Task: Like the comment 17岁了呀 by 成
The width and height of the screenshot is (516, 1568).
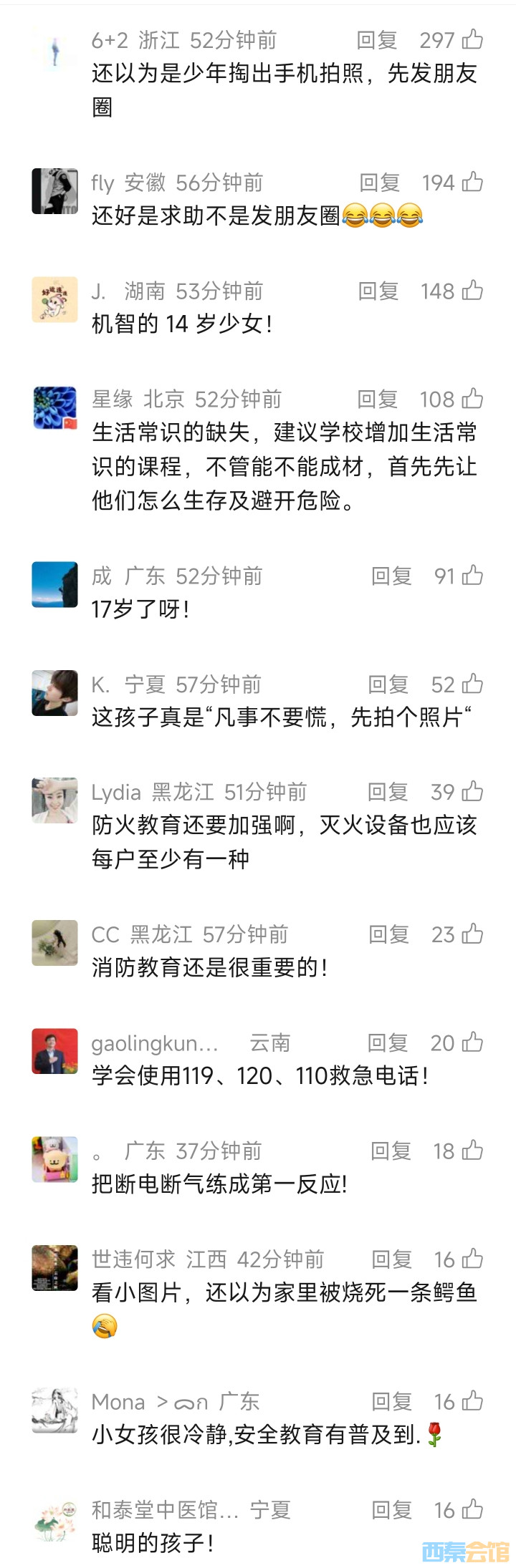Action: (x=472, y=576)
